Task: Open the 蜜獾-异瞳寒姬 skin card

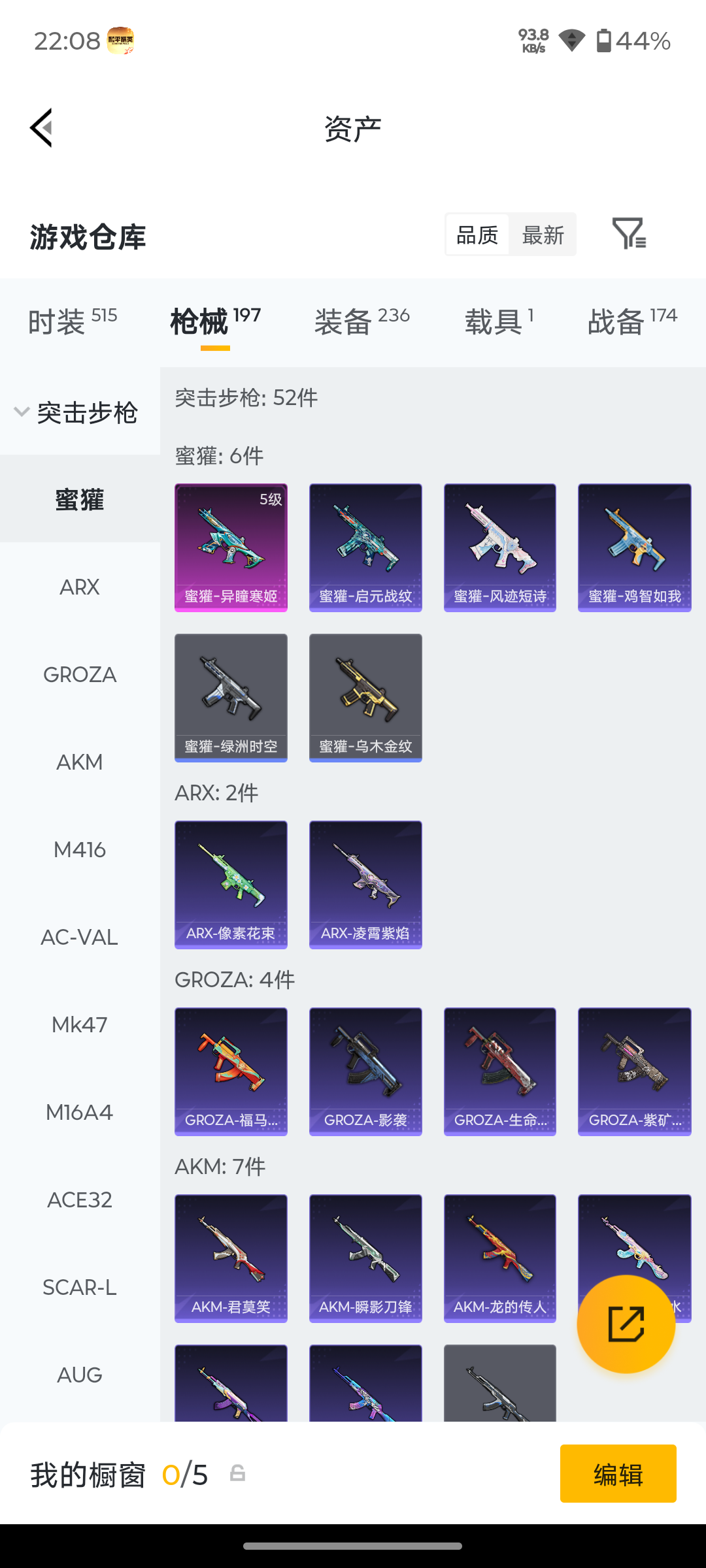Action: 231,547
